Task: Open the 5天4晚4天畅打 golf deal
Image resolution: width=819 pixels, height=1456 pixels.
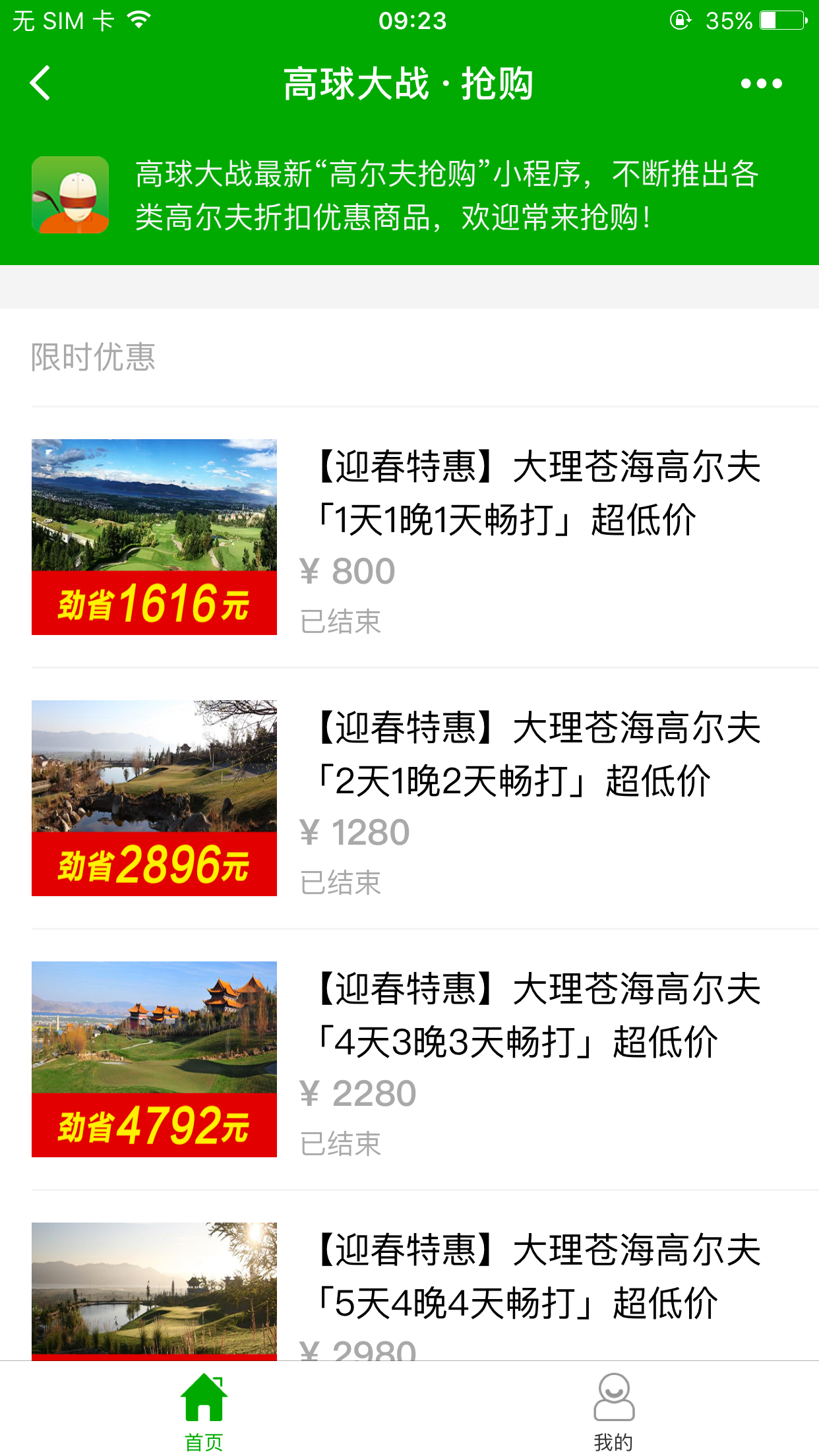Action: click(x=537, y=1276)
